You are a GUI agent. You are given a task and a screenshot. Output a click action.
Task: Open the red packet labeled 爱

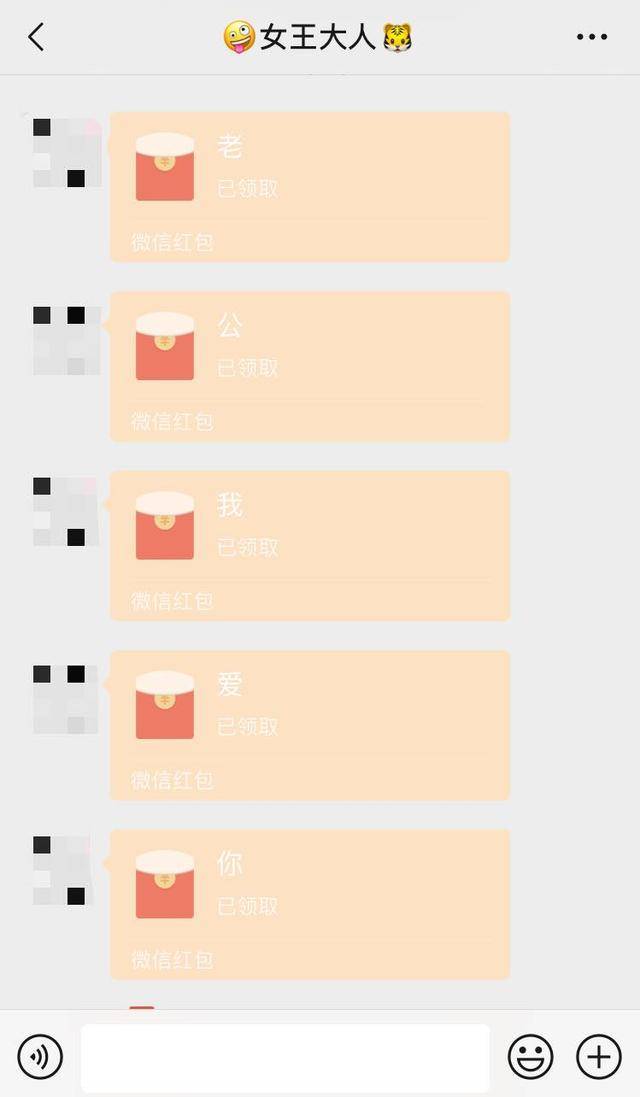(310, 726)
